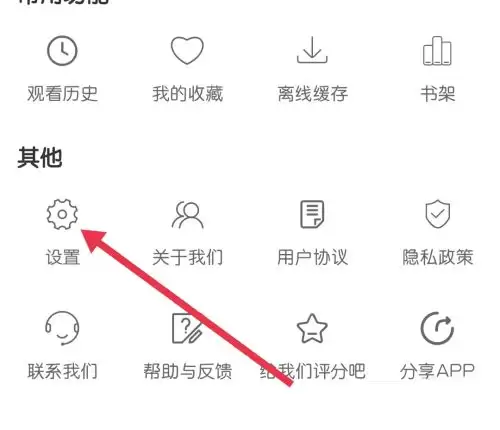Screen dimensions: 500x430
Task: Share the app via 分享APP
Action: tap(437, 346)
